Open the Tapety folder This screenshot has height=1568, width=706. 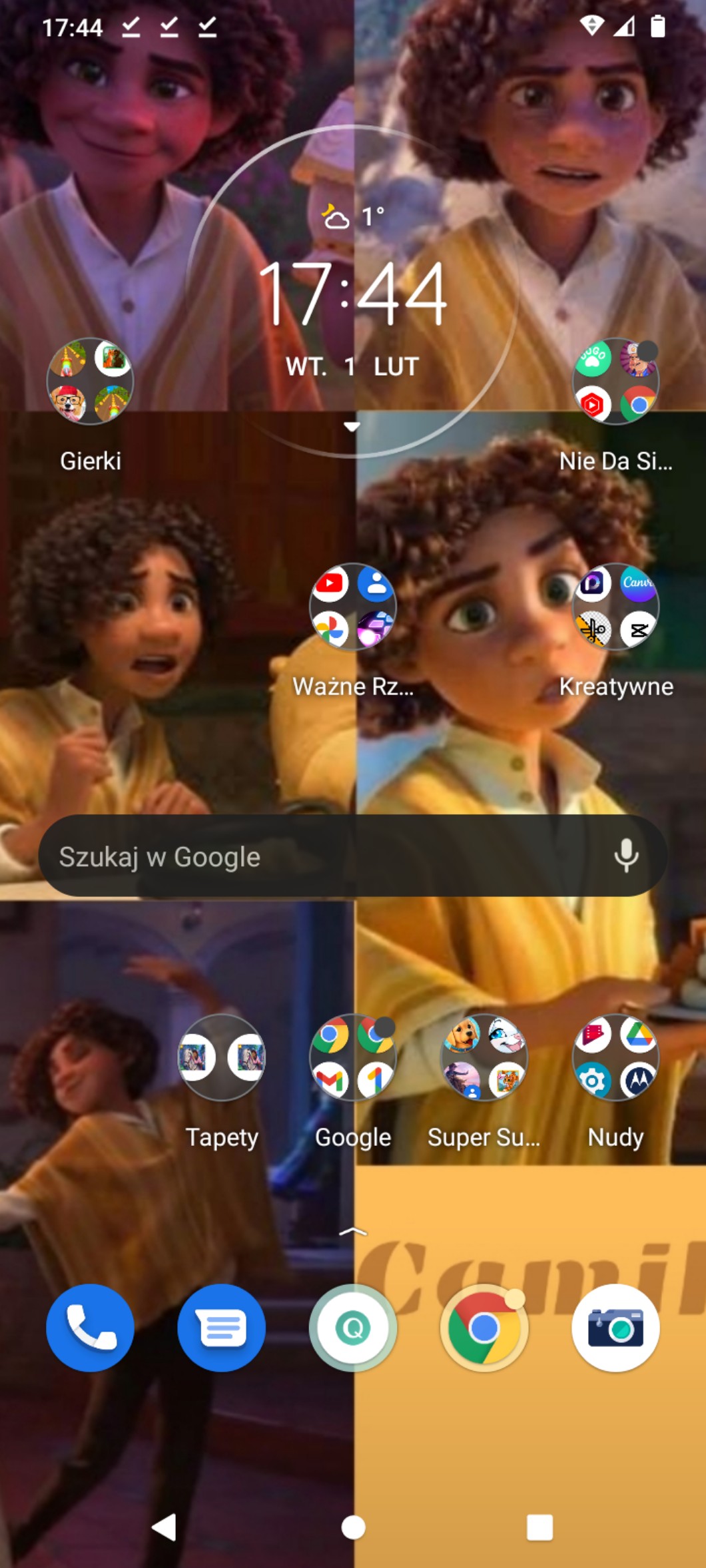221,1057
